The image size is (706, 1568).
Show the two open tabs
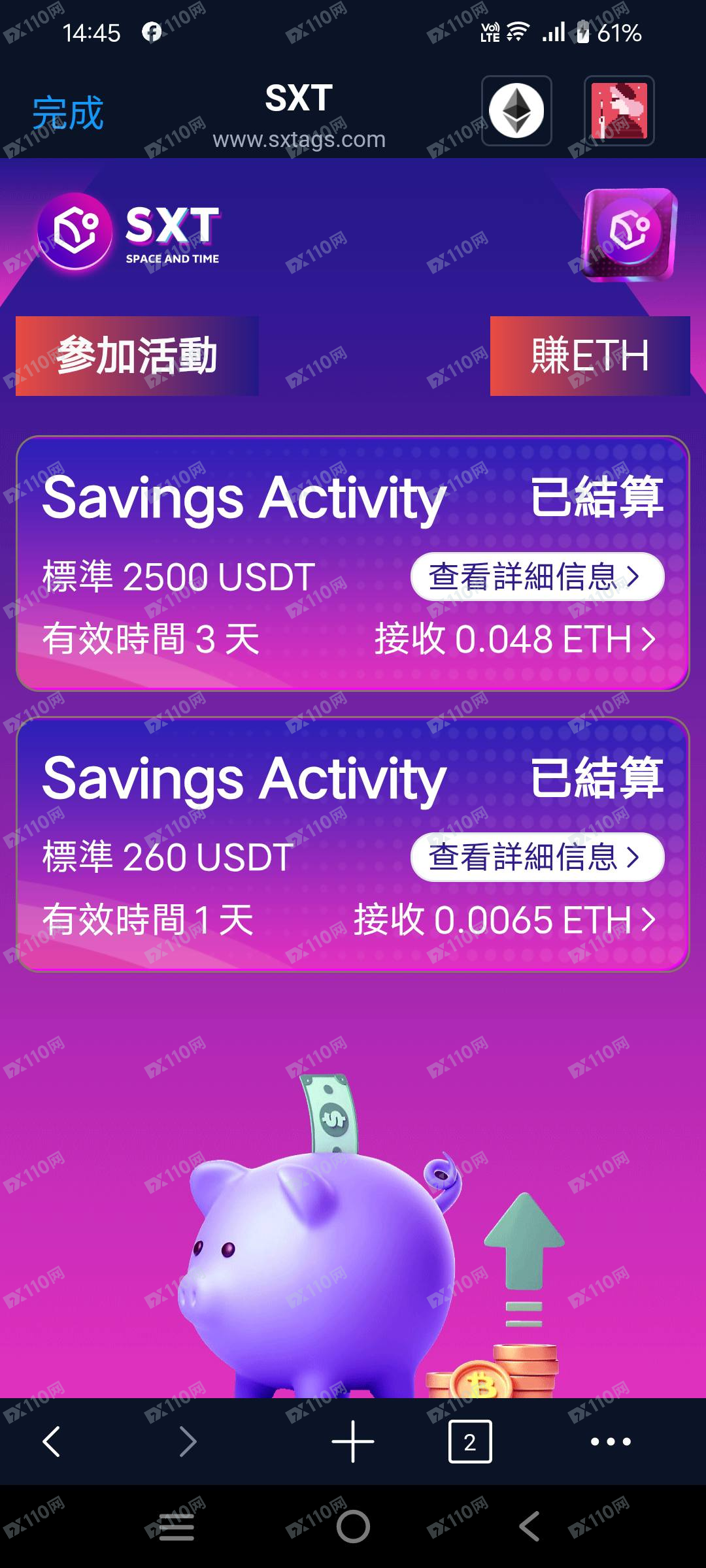470,1441
